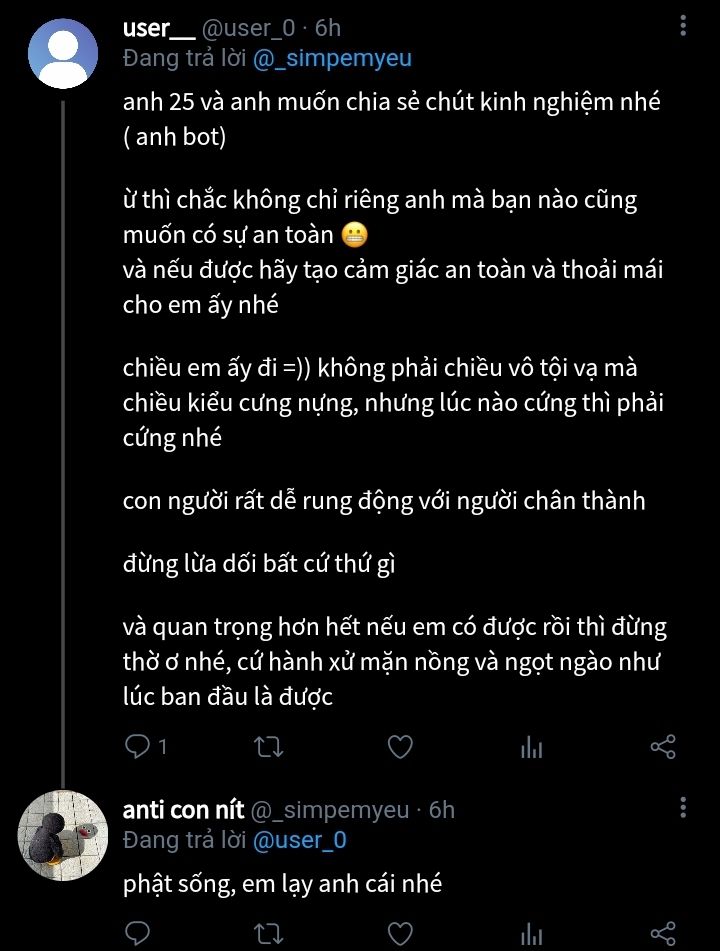Open overflow menu on anti con nít's reply

point(683,808)
